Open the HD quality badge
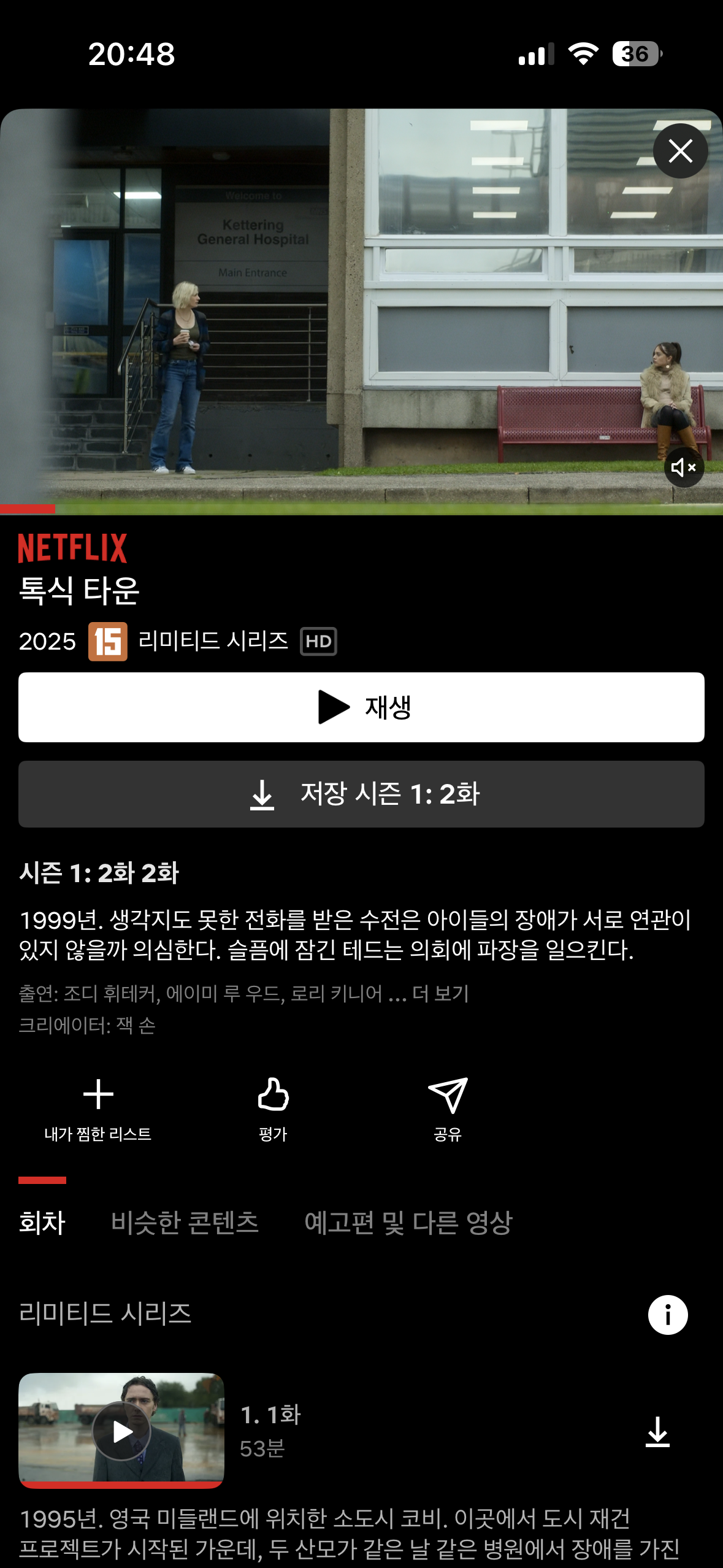The width and height of the screenshot is (723, 1568). tap(318, 642)
